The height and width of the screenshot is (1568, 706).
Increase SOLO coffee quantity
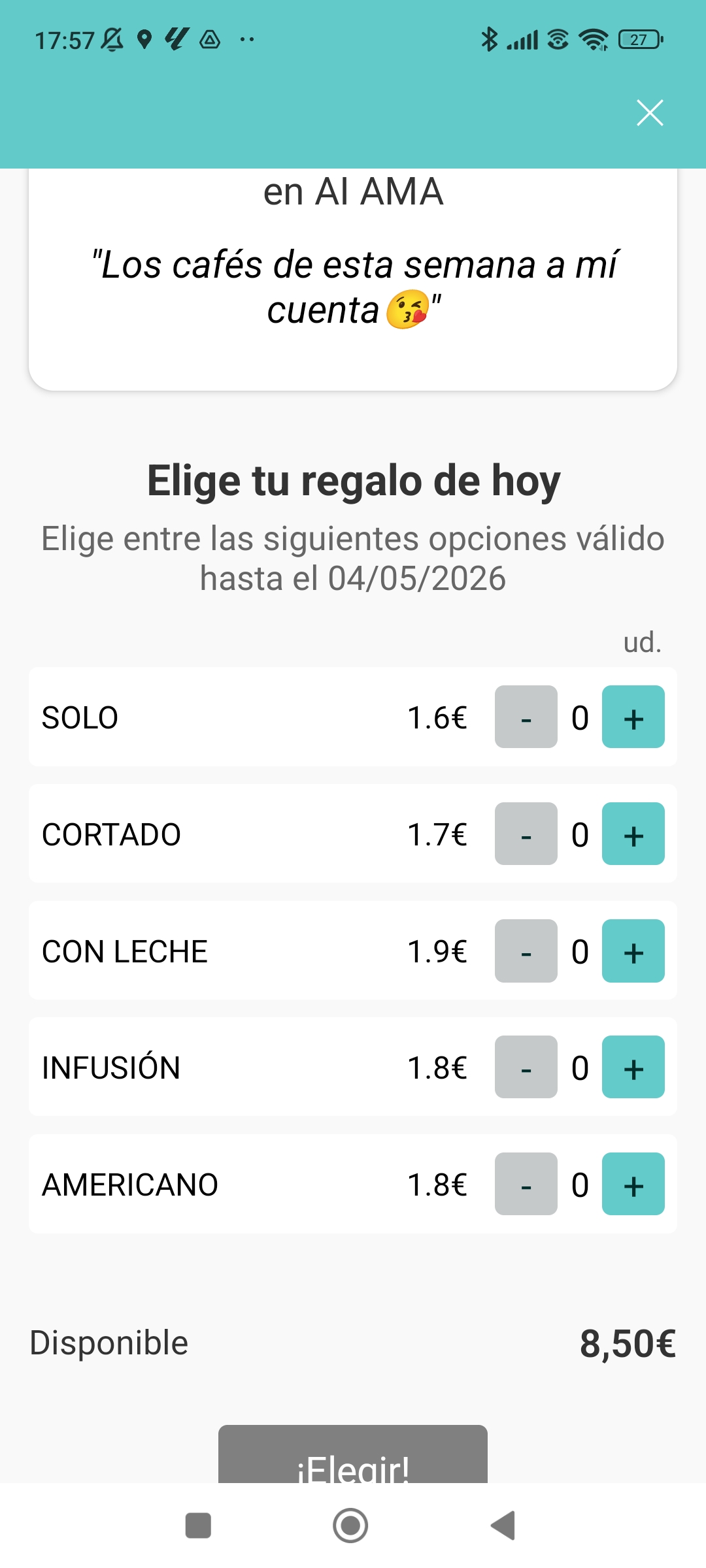click(632, 717)
